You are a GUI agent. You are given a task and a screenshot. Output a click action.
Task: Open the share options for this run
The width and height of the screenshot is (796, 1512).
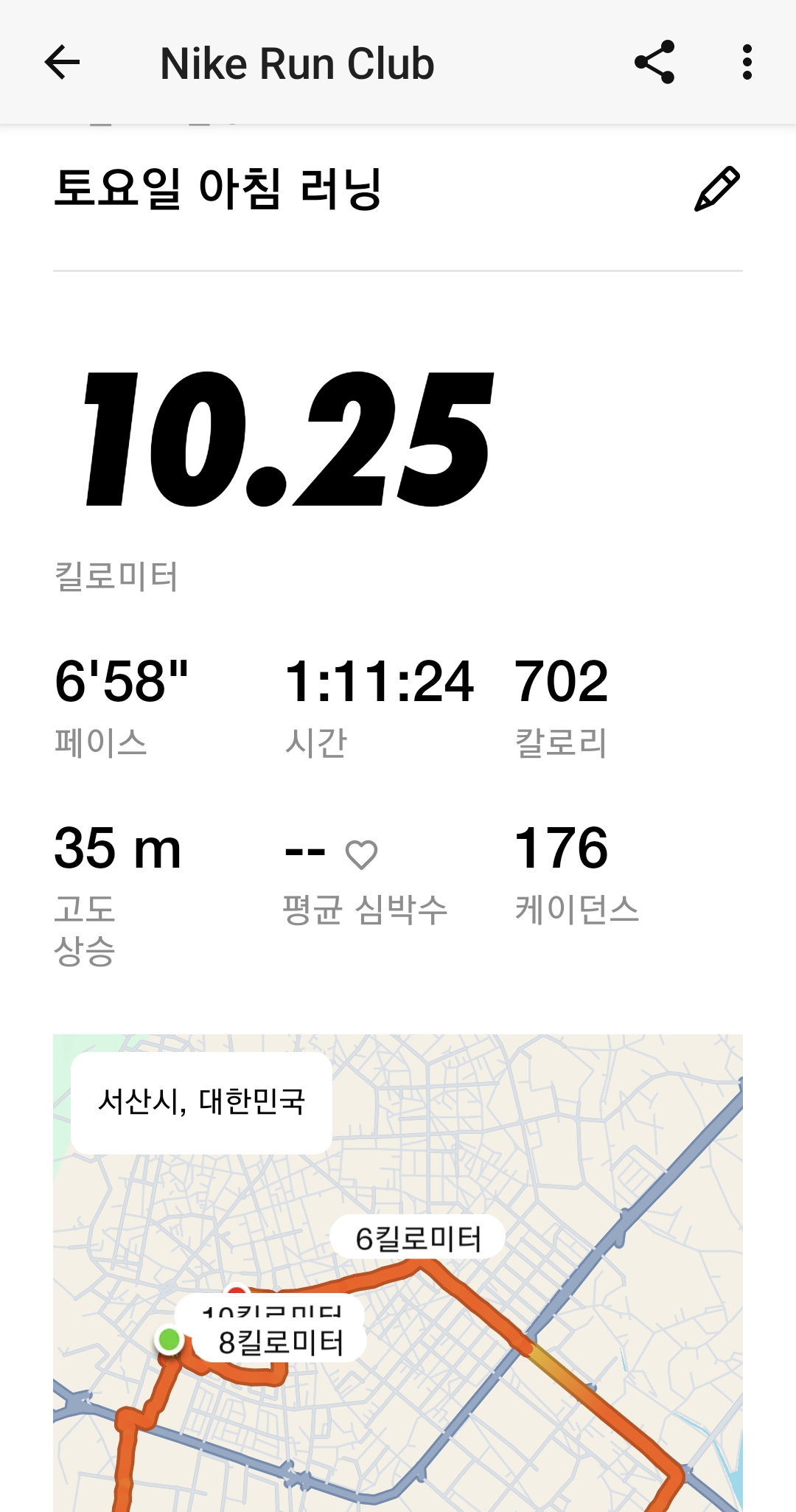(656, 63)
